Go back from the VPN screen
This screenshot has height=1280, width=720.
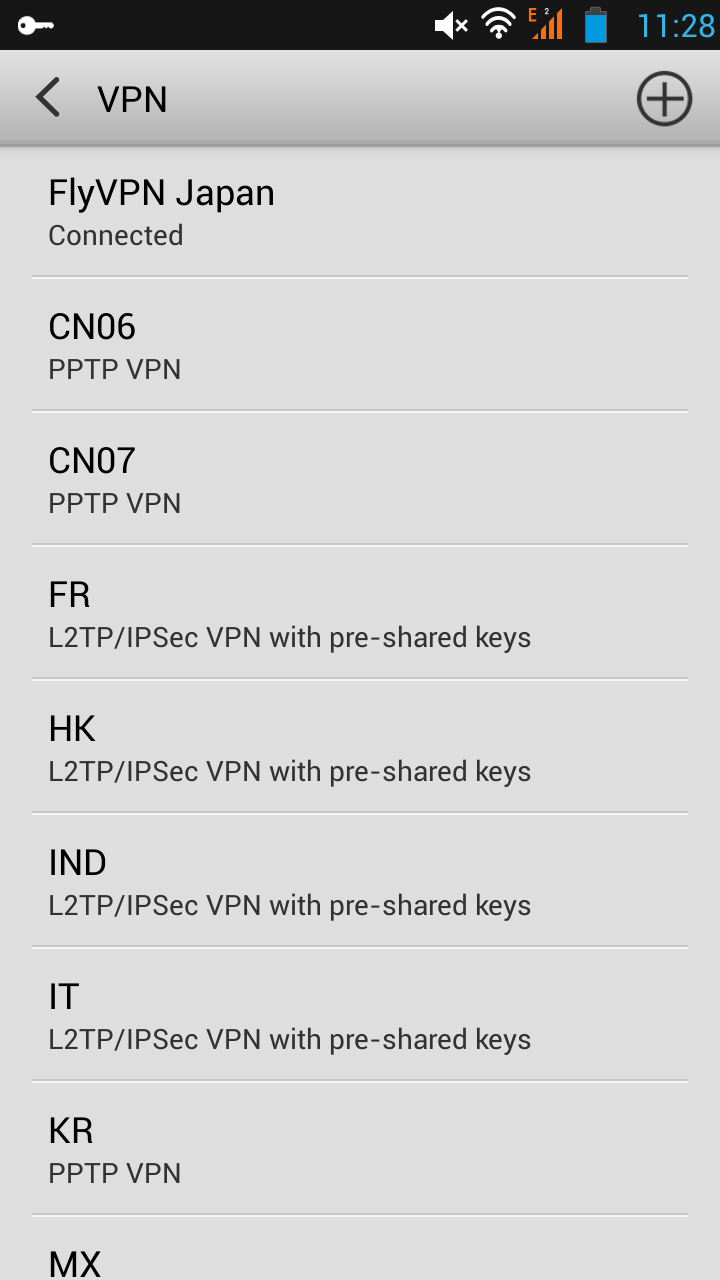click(48, 99)
